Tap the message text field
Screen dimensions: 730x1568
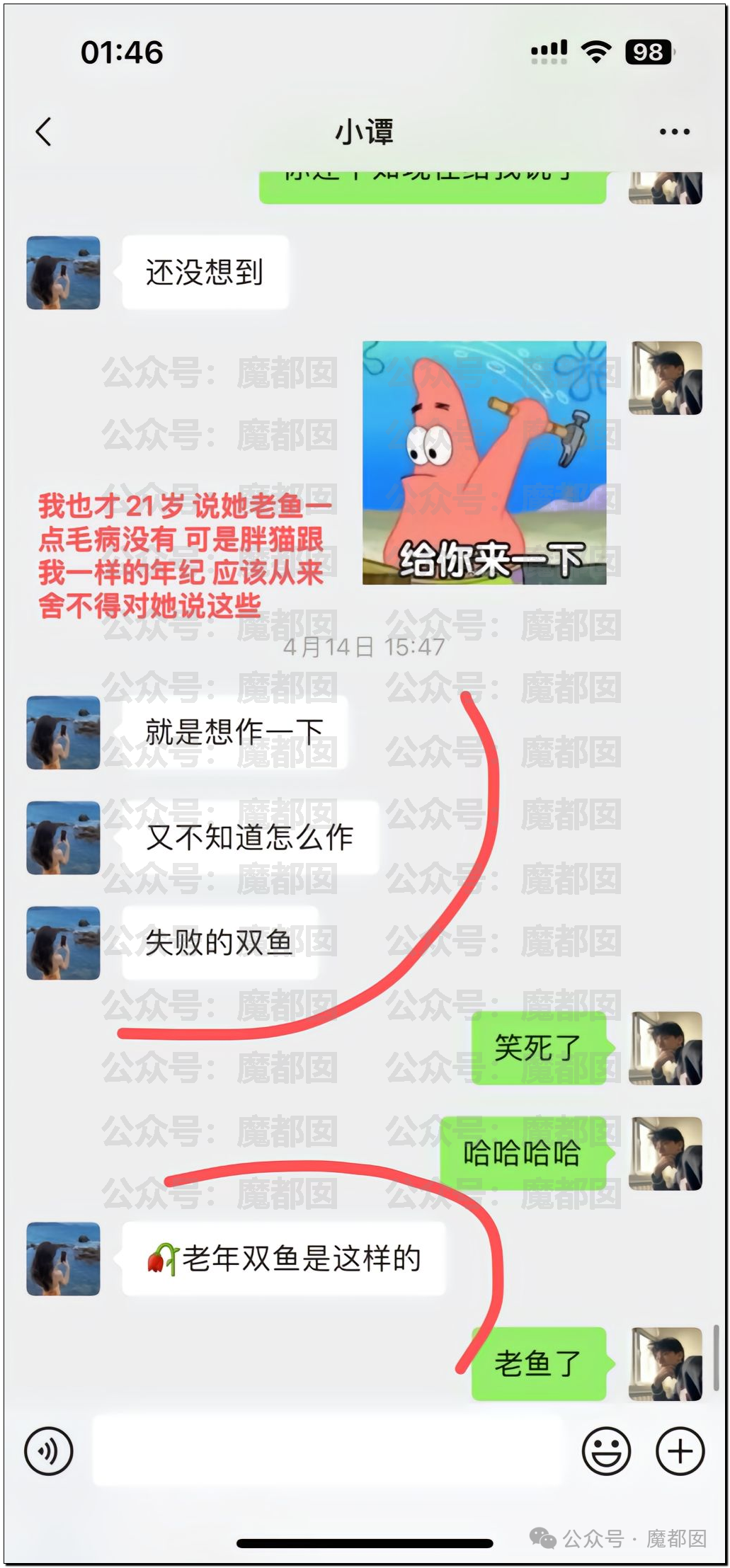(327, 1450)
